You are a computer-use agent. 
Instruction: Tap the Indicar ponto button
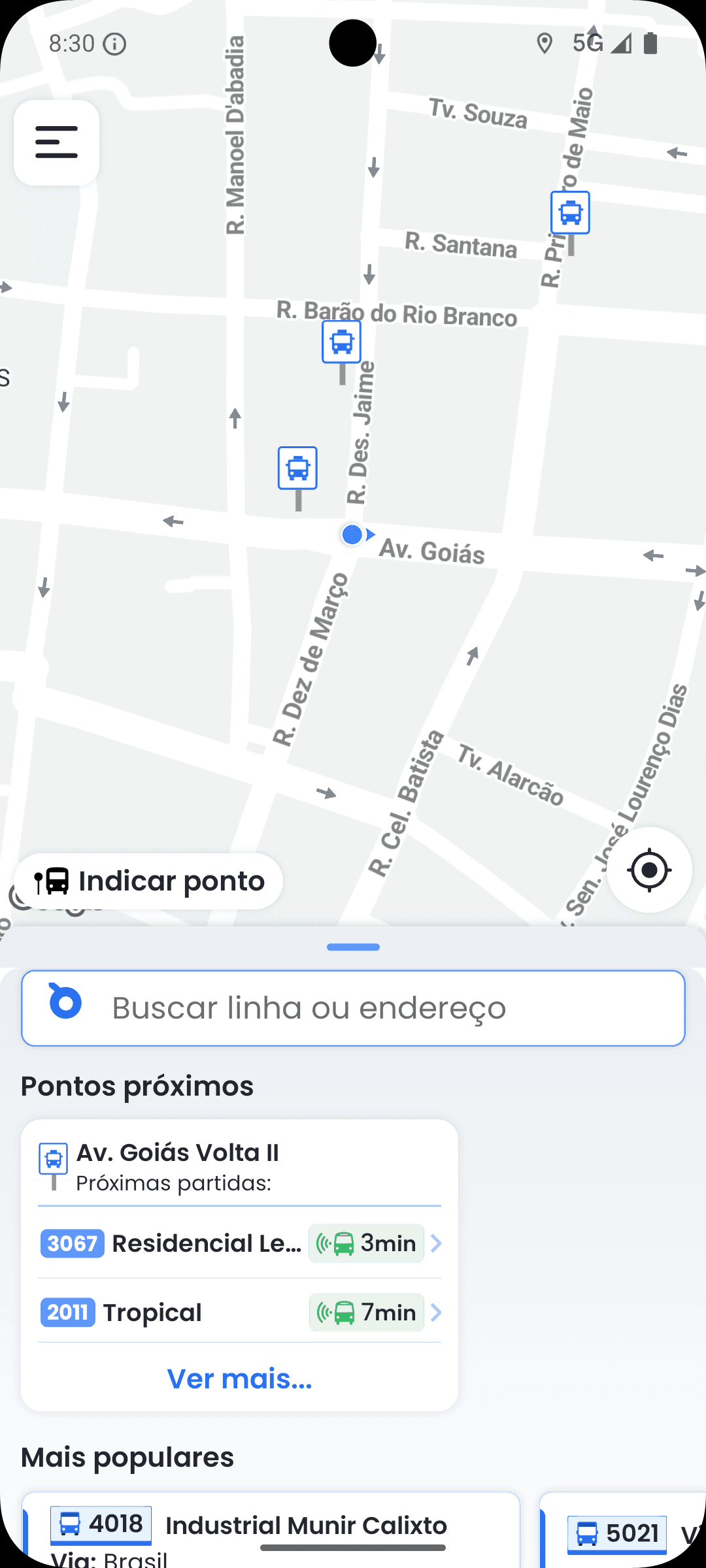(148, 881)
